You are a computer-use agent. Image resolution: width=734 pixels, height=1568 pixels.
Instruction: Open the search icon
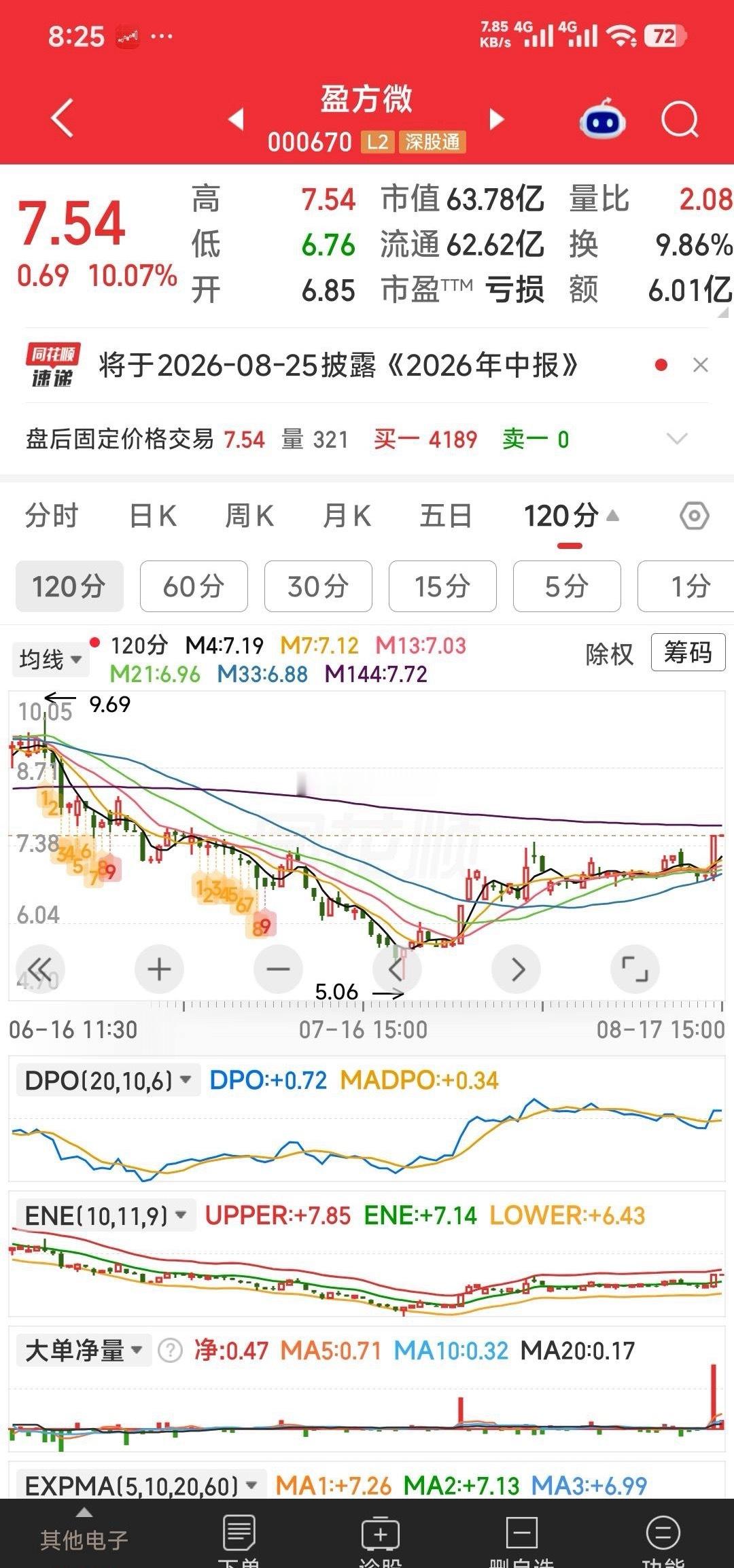[x=680, y=120]
